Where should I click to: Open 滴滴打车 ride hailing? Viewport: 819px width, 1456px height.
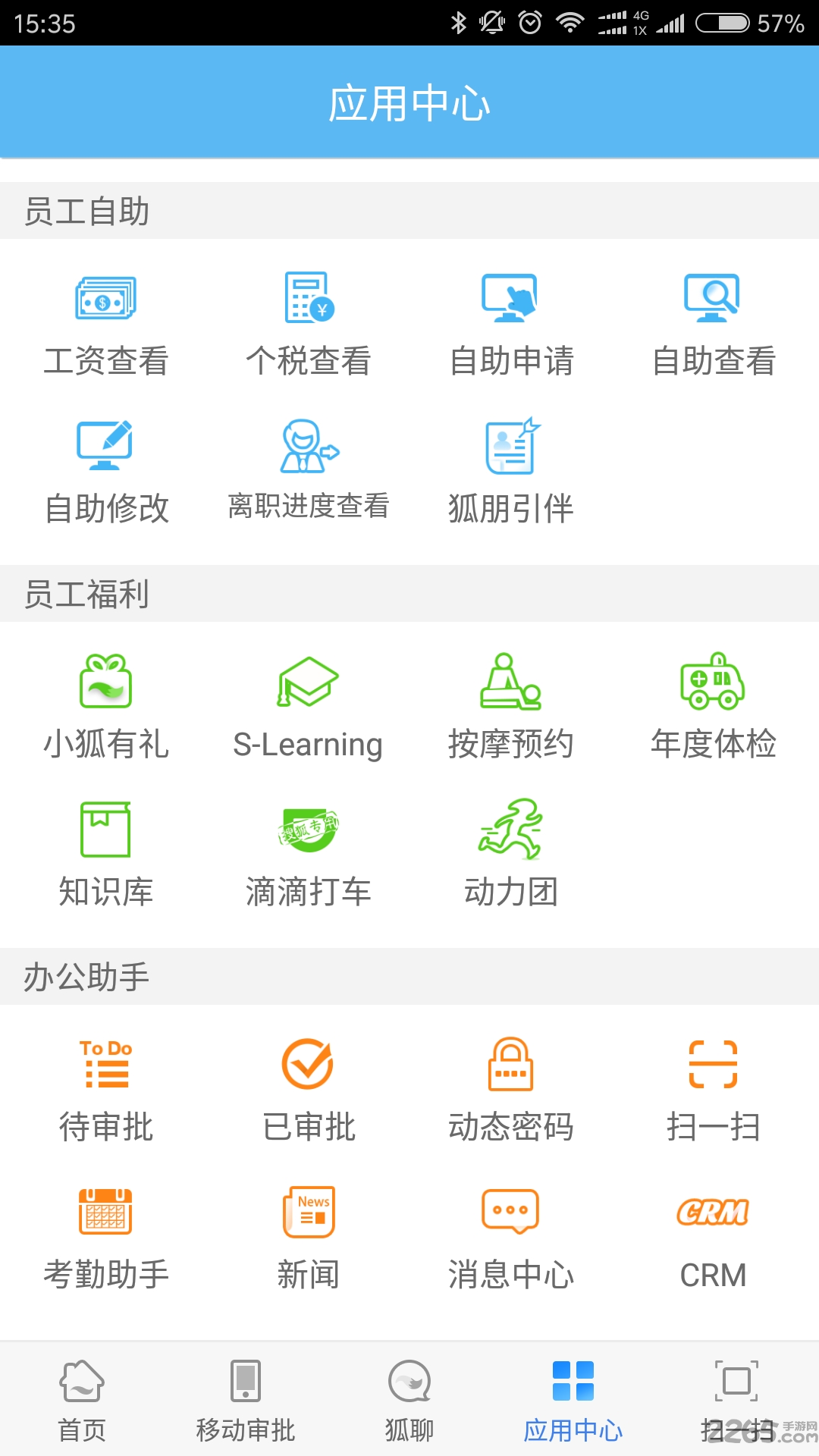tap(307, 853)
